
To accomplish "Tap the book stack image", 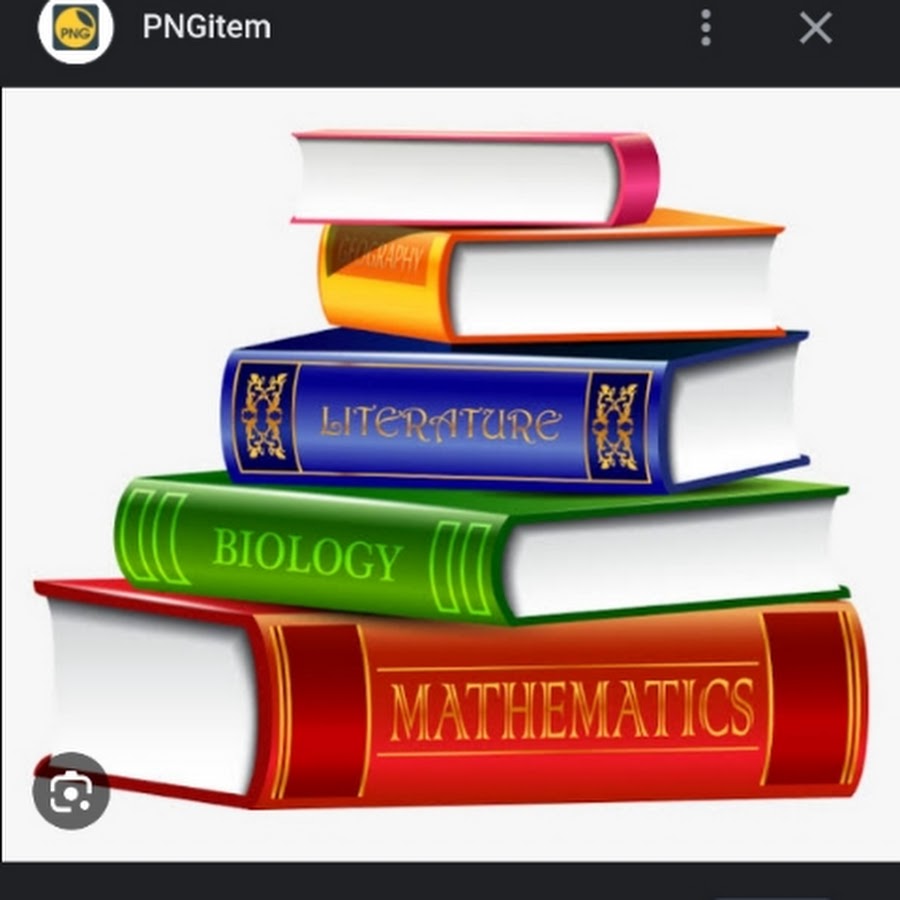I will 450,470.
